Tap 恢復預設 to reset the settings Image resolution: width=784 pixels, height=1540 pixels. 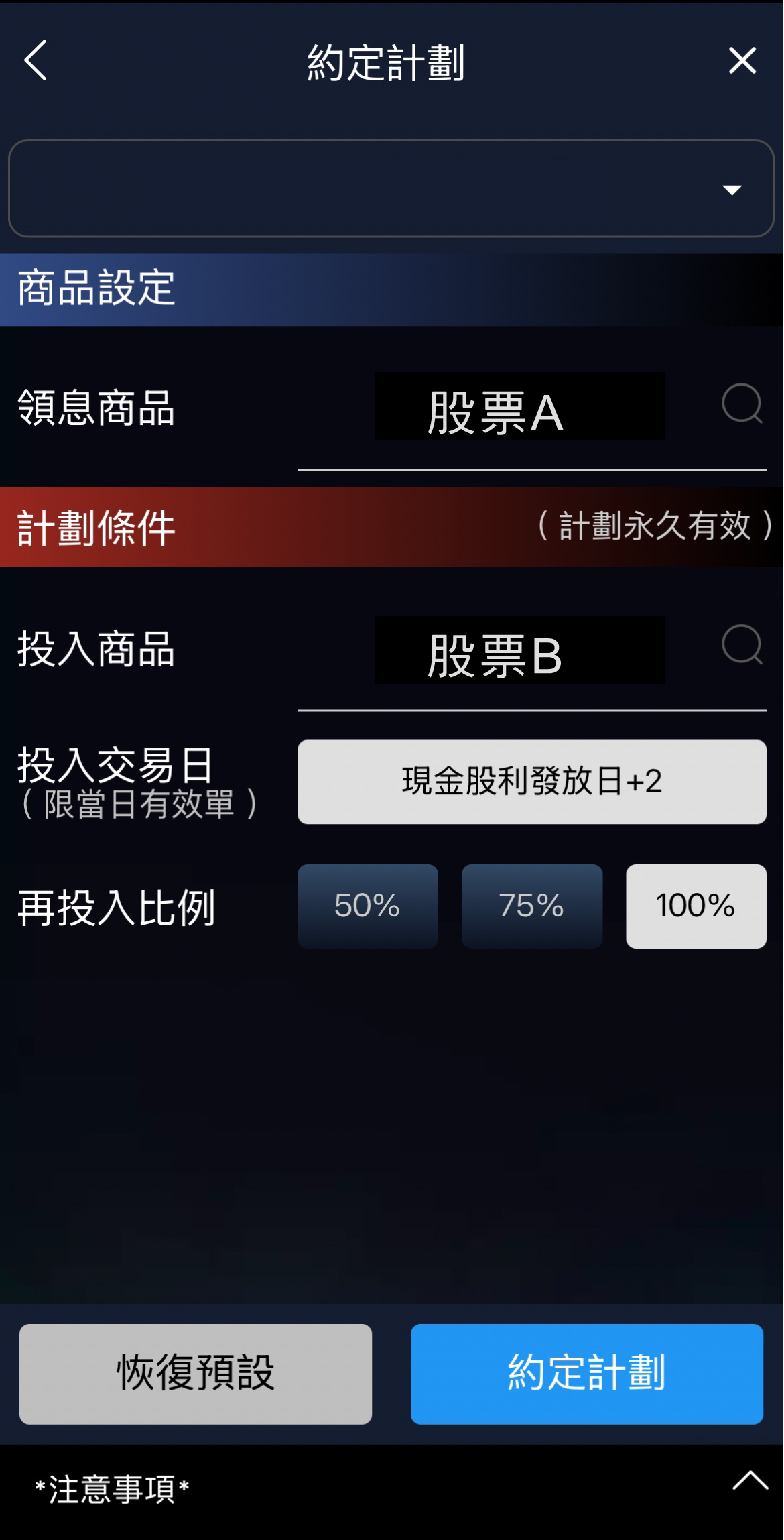coord(196,1374)
